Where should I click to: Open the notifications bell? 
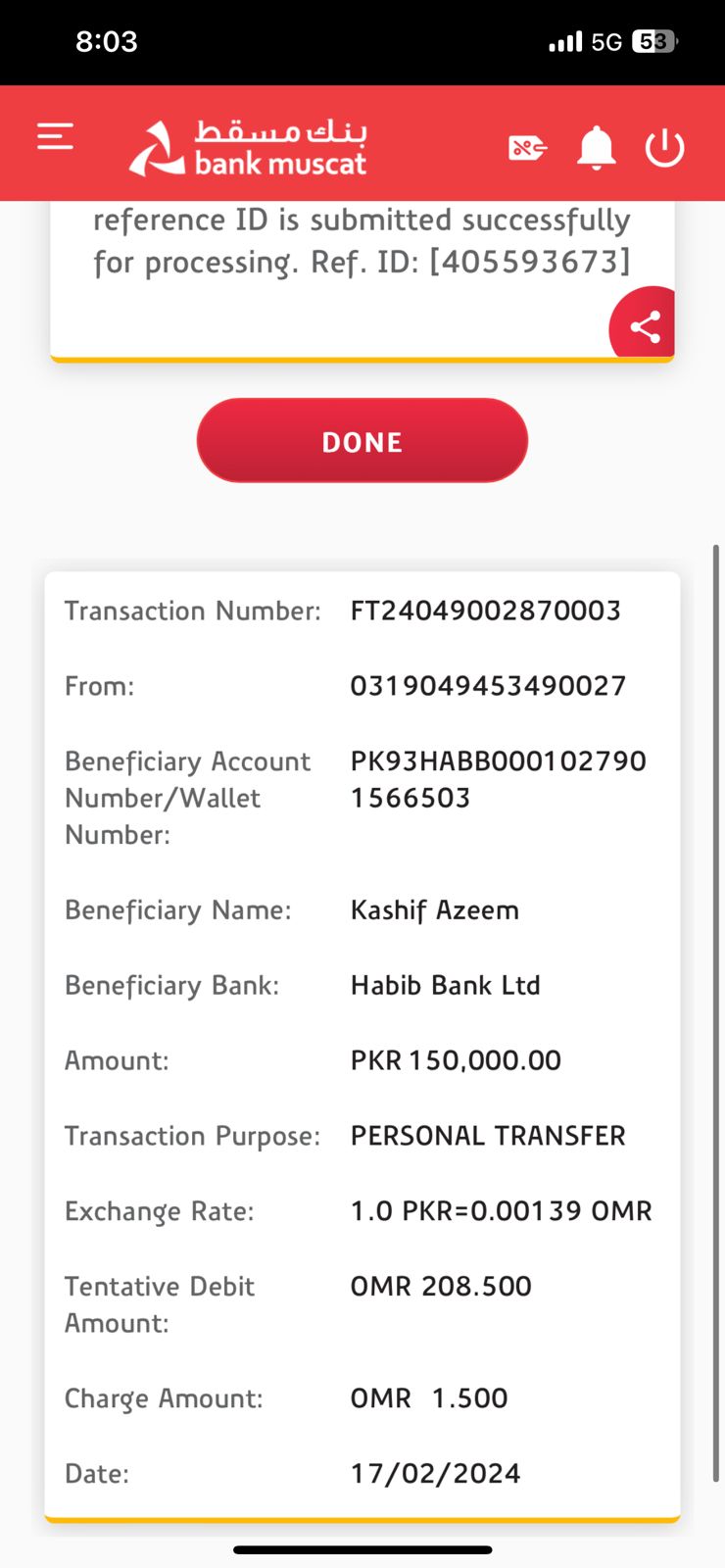[596, 148]
